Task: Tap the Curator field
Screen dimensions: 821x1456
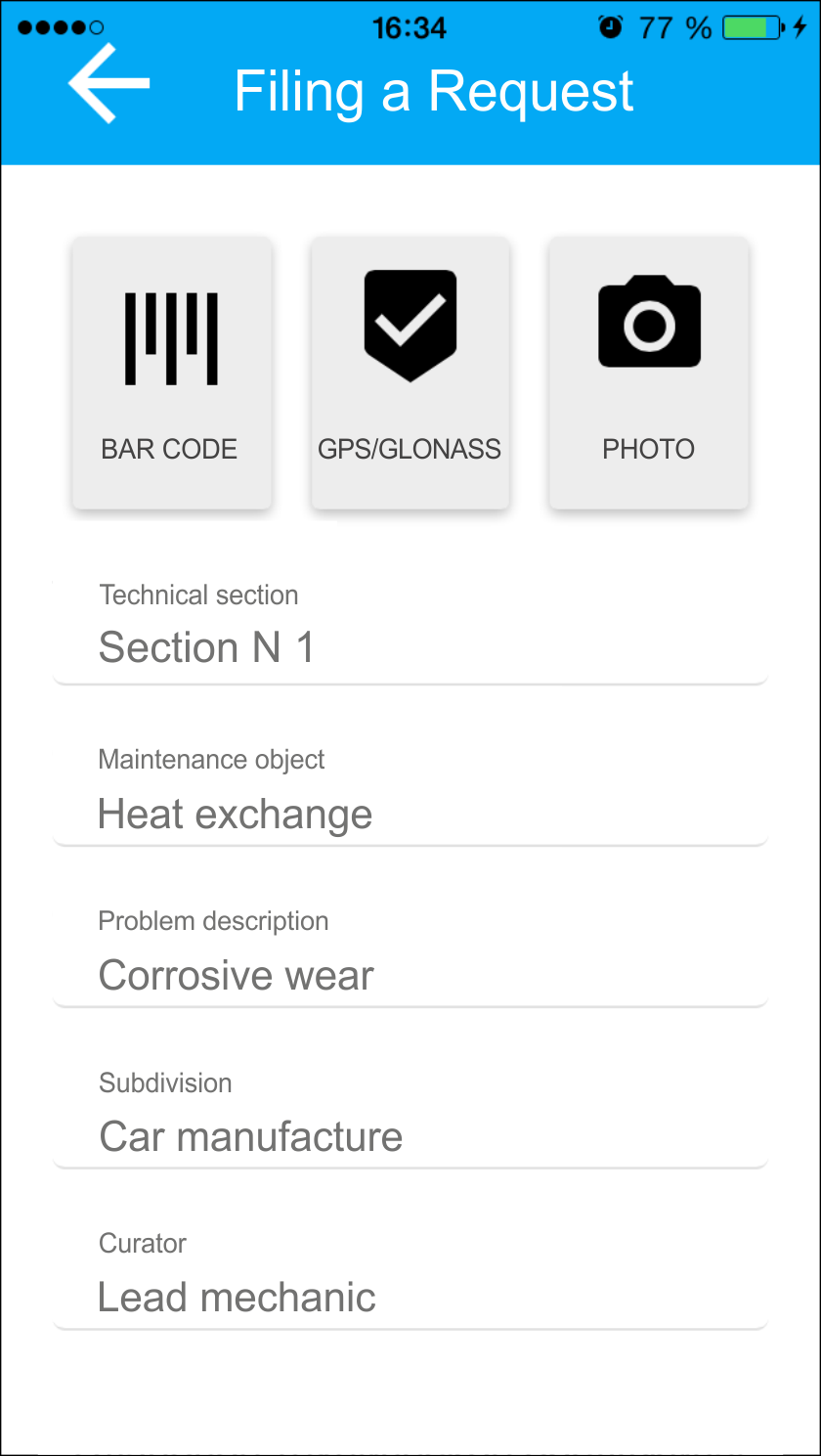Action: coord(410,1278)
